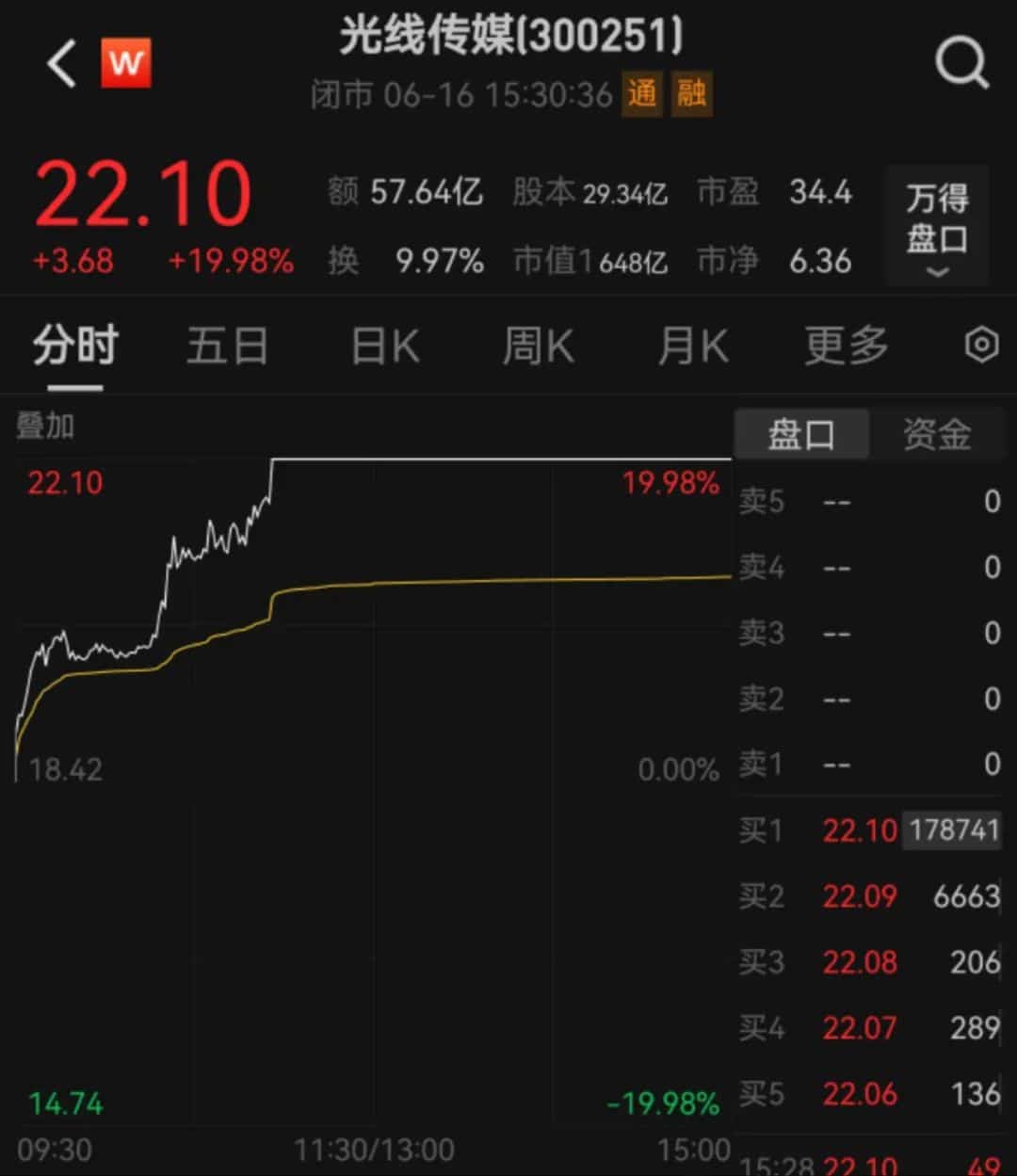Screen dimensions: 1017x1176
Task: View the 月K chart
Action: [692, 346]
